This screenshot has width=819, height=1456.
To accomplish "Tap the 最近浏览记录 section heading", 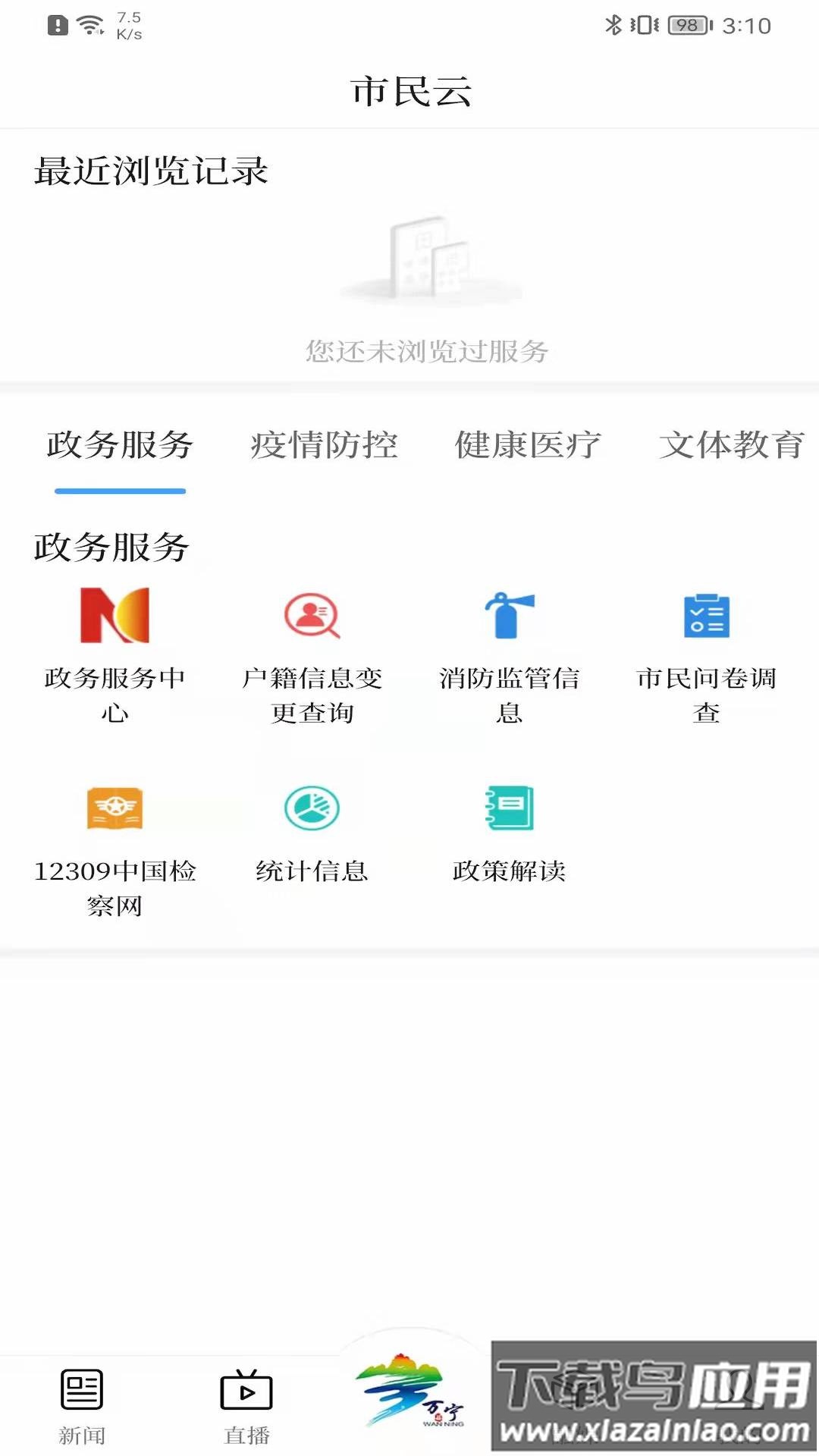I will pos(150,171).
